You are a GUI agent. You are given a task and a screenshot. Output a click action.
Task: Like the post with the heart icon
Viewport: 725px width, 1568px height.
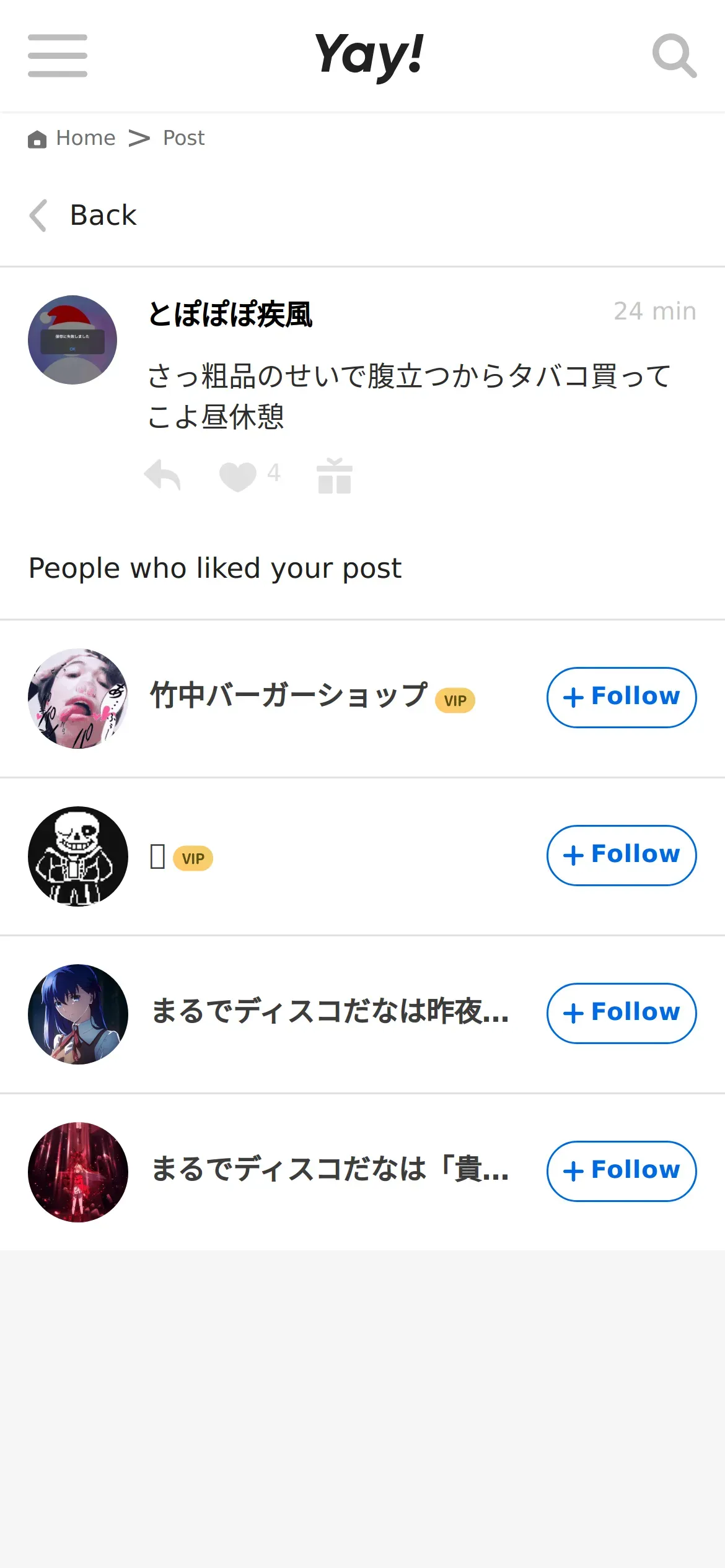[x=238, y=476]
